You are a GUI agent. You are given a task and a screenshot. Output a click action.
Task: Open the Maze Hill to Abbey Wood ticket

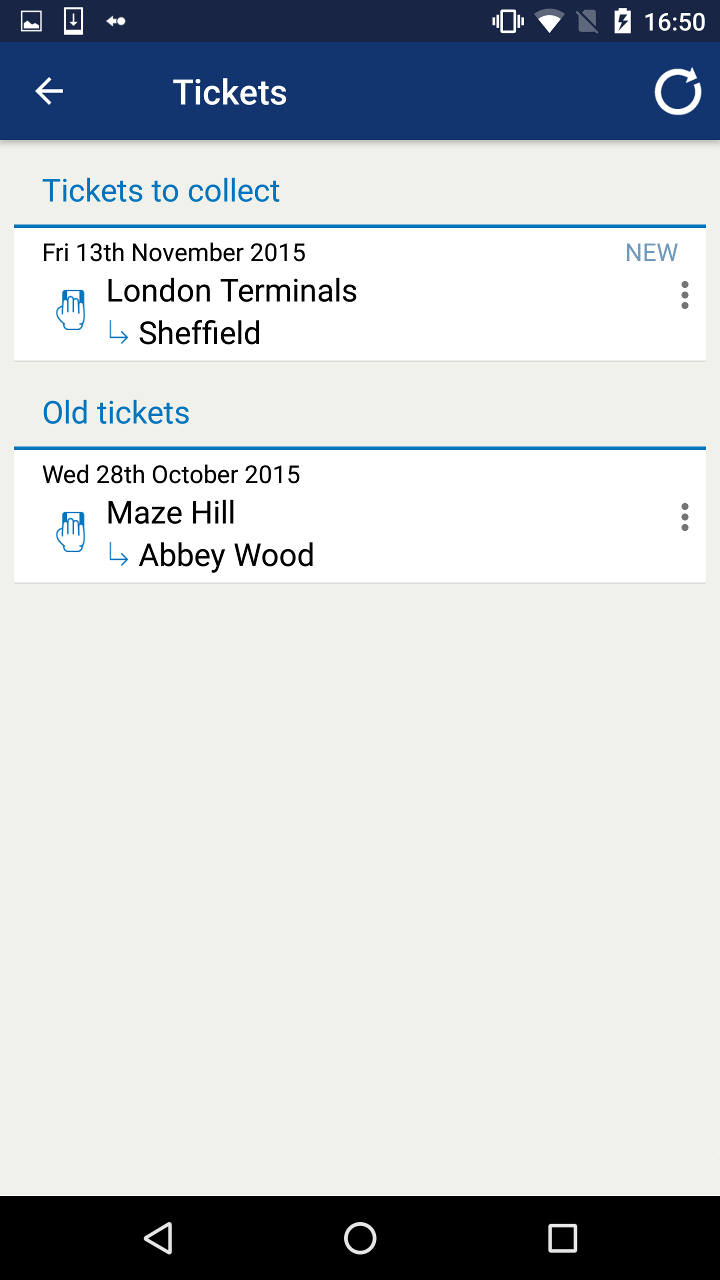coord(300,515)
